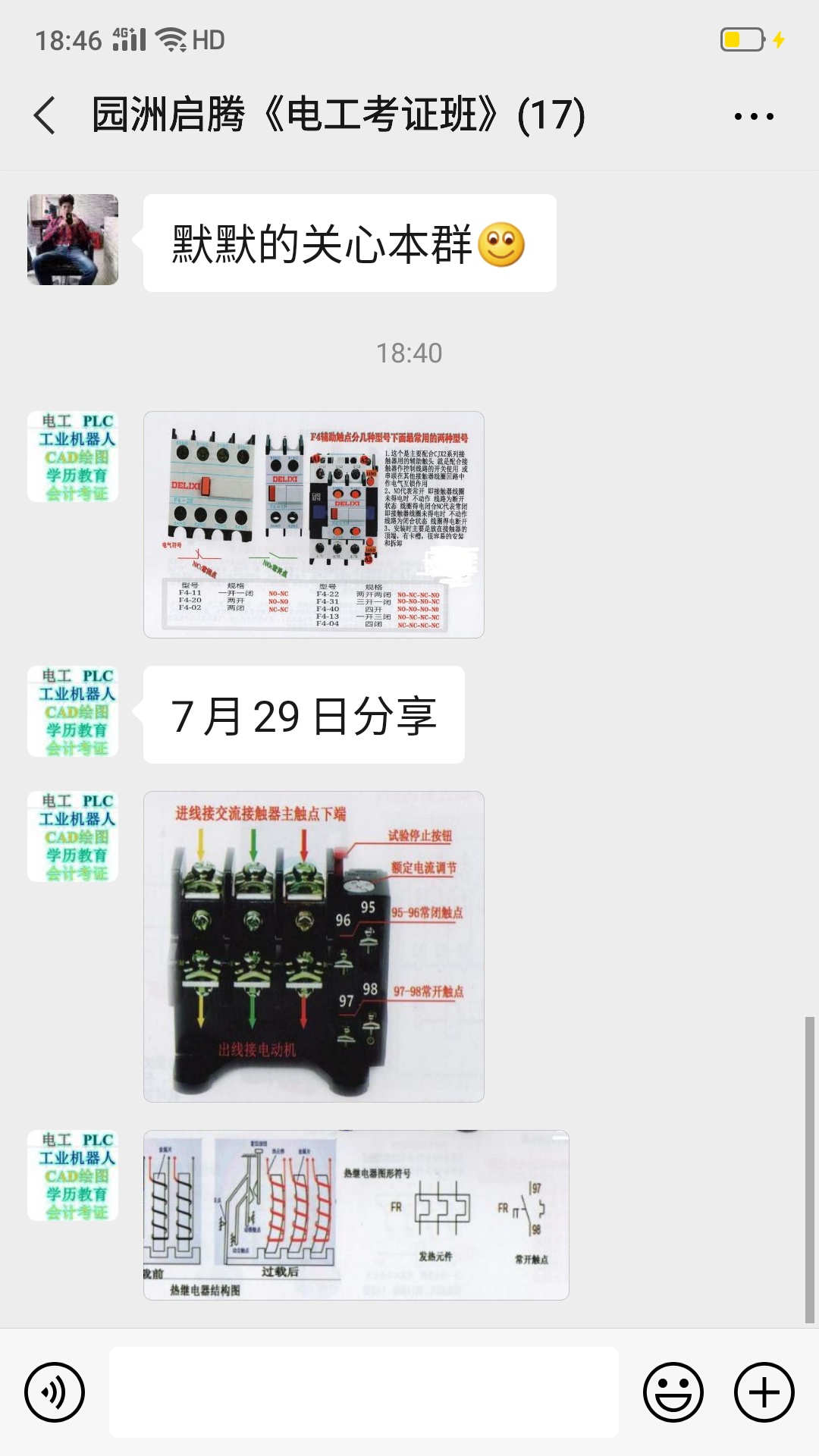
Task: Expand the plus attachment options
Action: (764, 1392)
